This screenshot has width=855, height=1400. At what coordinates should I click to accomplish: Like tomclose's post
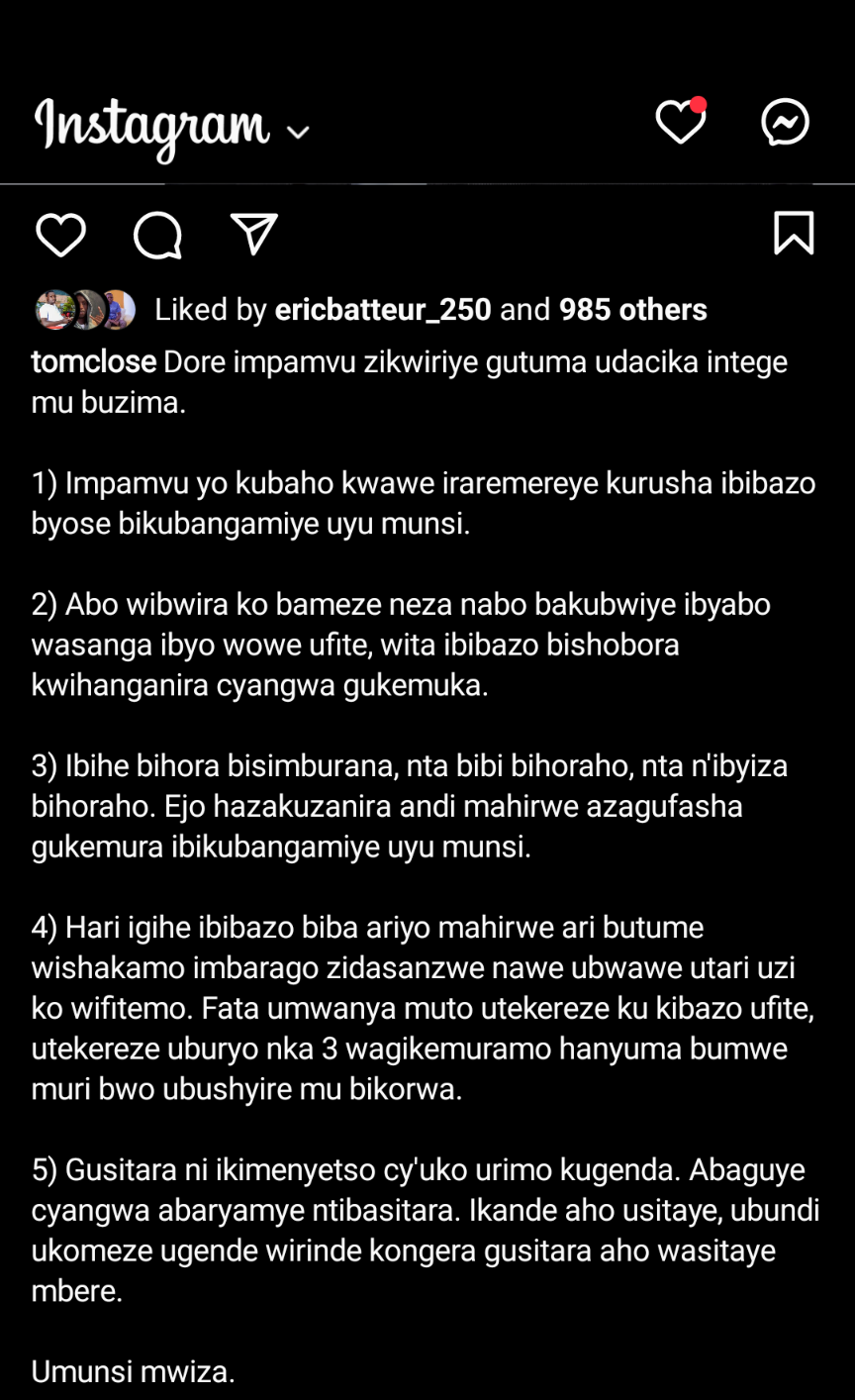click(60, 236)
